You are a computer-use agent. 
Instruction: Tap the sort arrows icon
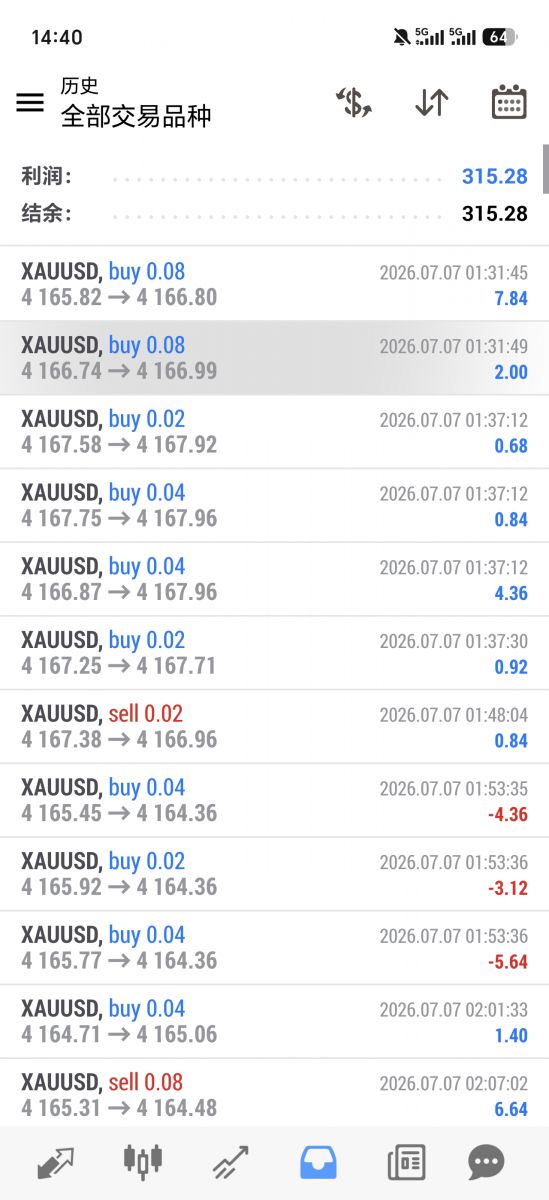coord(431,102)
